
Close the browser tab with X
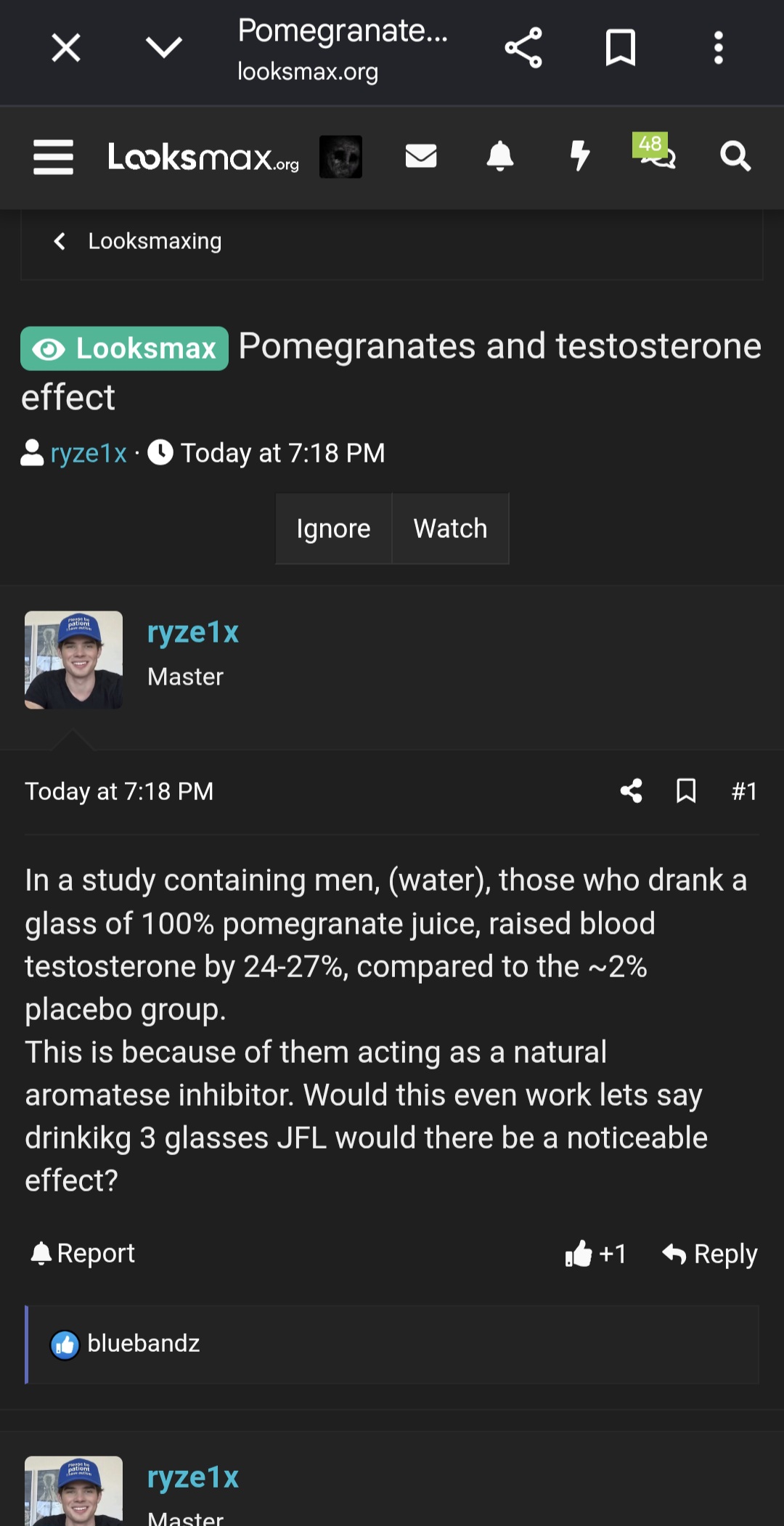[x=66, y=49]
